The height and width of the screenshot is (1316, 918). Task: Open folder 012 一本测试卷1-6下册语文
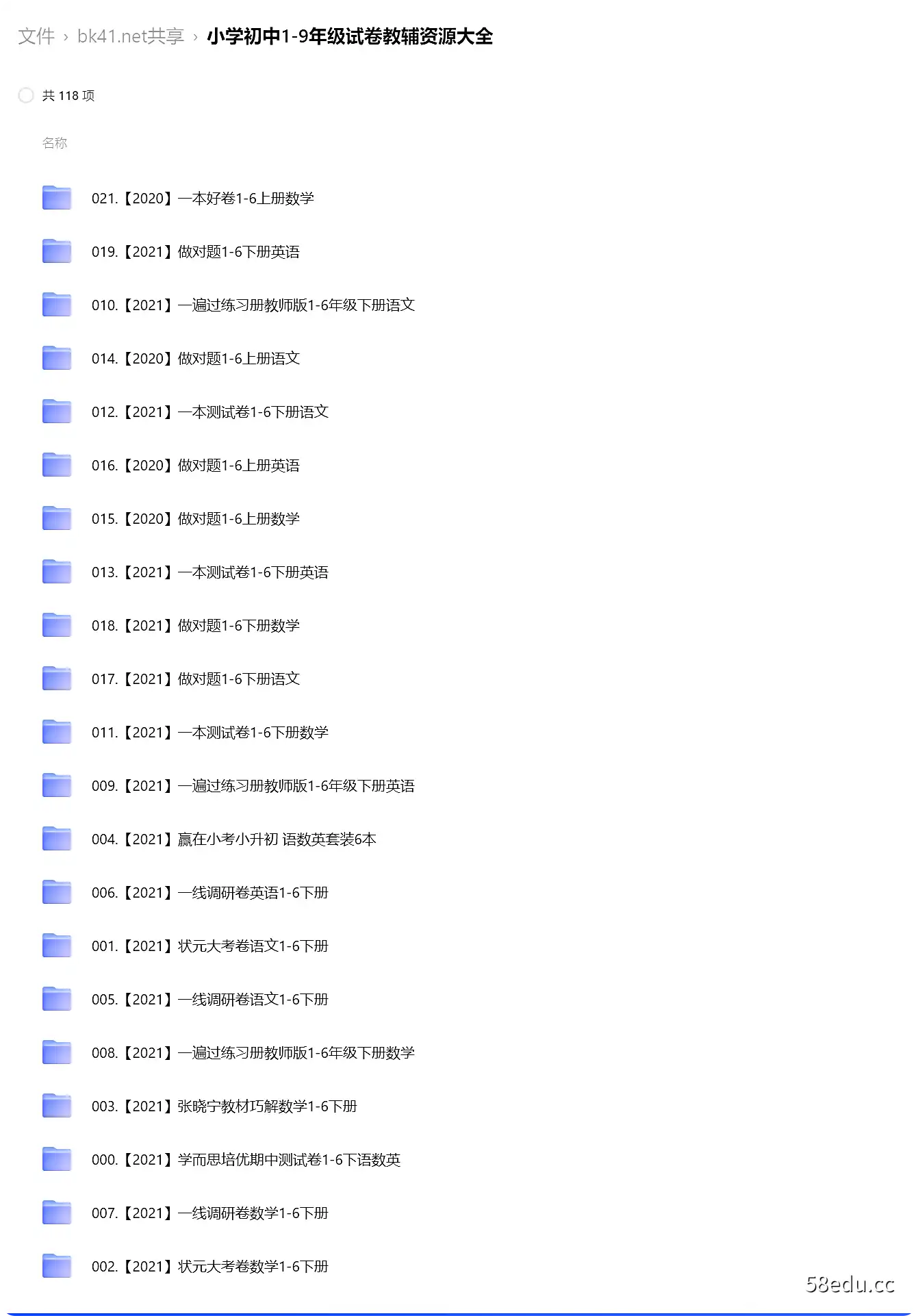click(209, 412)
